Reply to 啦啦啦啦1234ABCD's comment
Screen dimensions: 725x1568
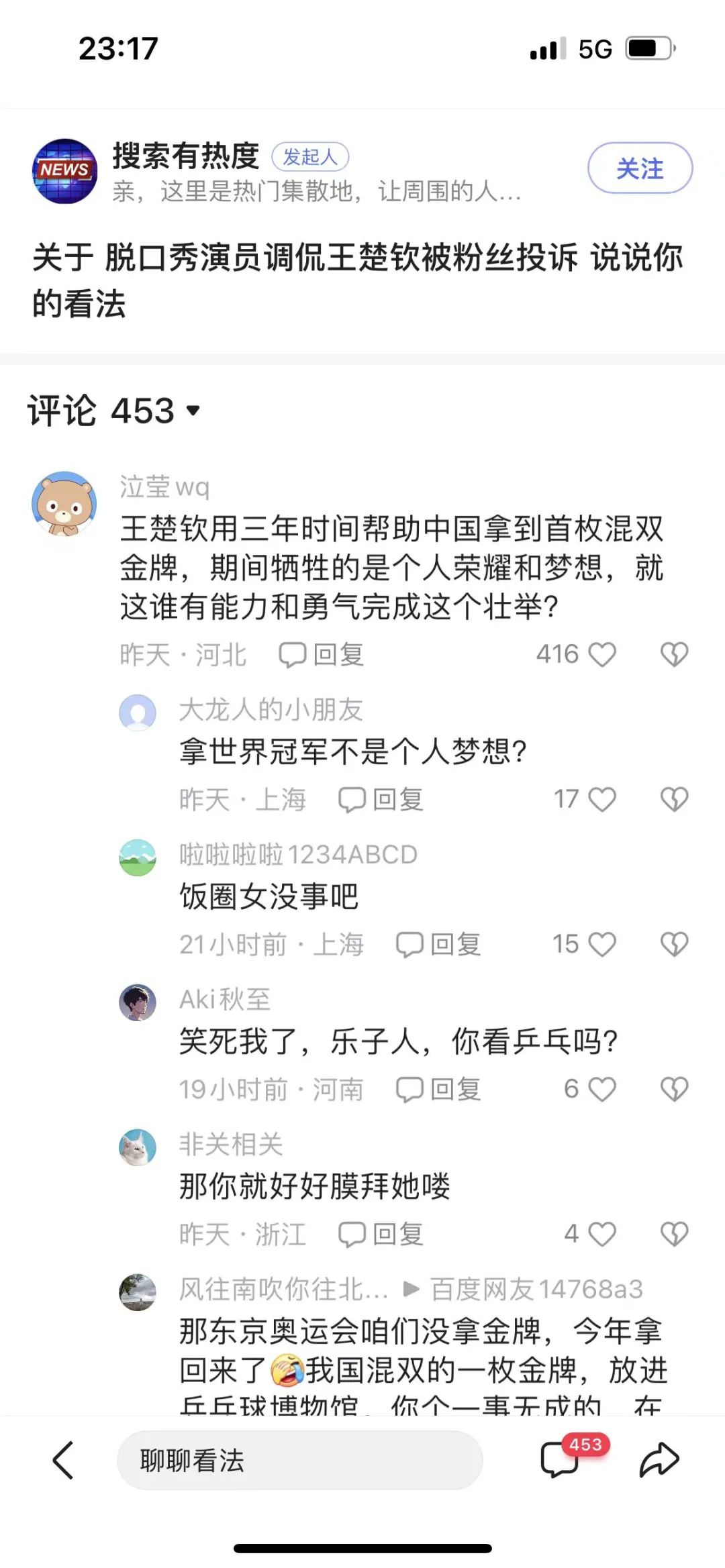(x=438, y=944)
